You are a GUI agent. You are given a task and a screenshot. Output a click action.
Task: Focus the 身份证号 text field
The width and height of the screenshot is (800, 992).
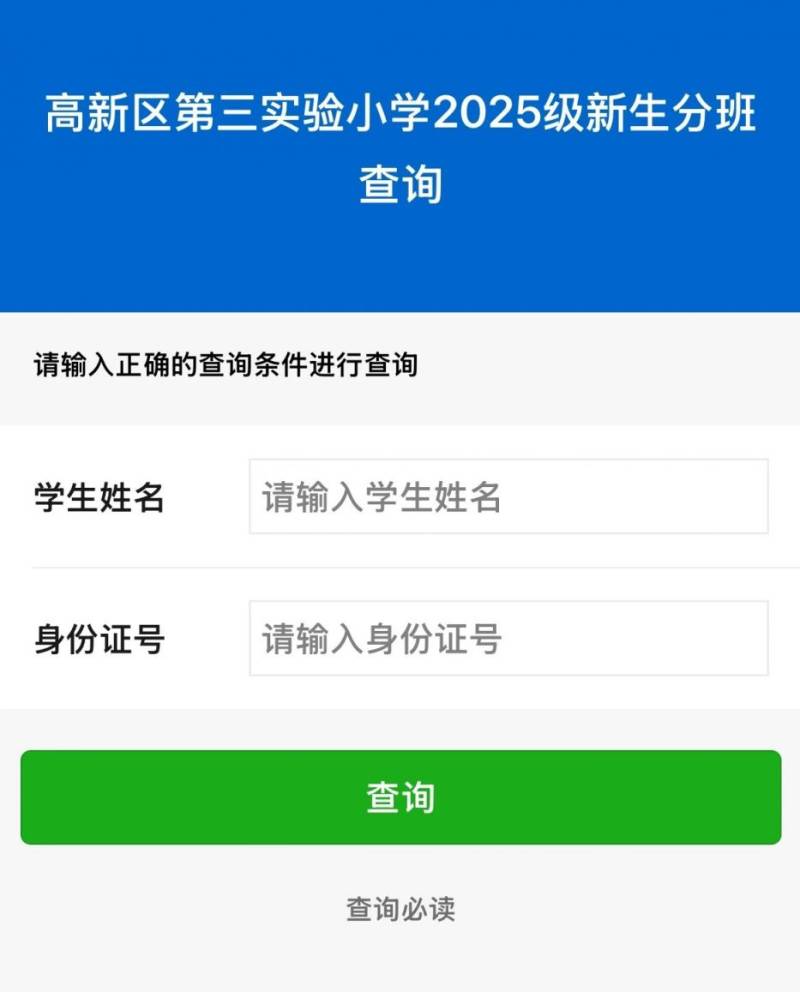point(508,638)
